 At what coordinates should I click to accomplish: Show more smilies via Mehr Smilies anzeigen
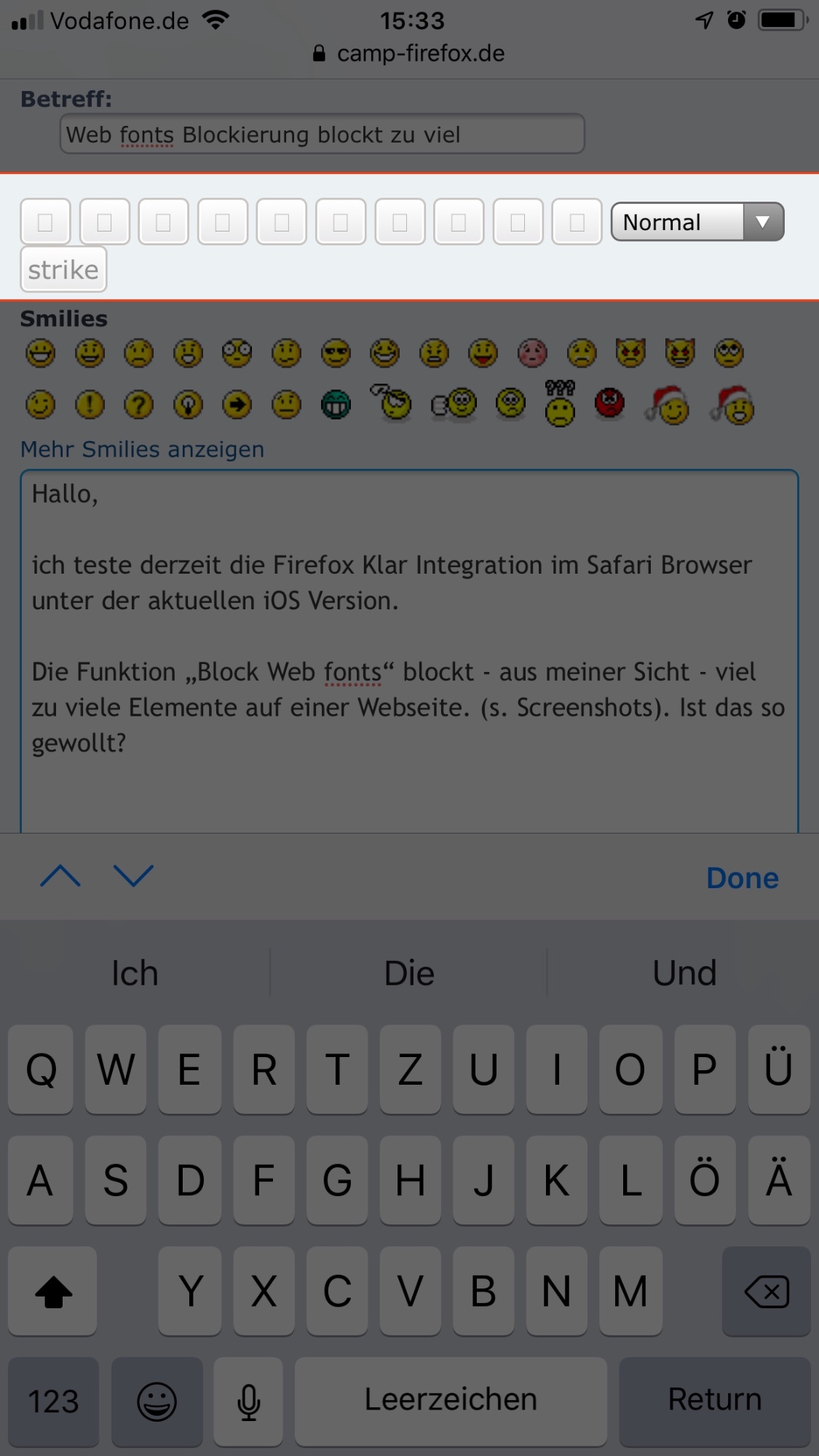click(x=142, y=449)
